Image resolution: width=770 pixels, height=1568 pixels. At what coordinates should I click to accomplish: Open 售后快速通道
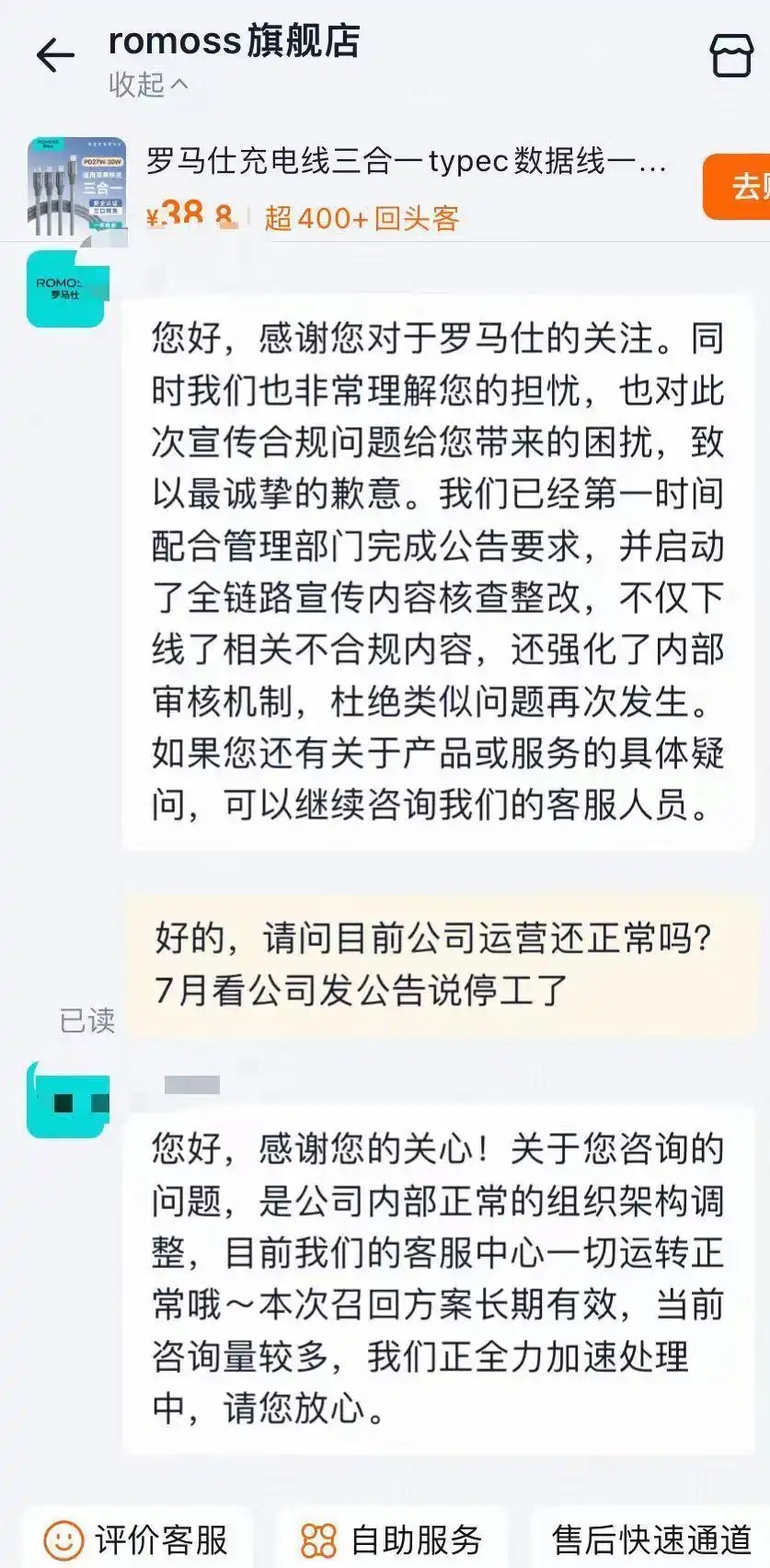coord(651,1539)
